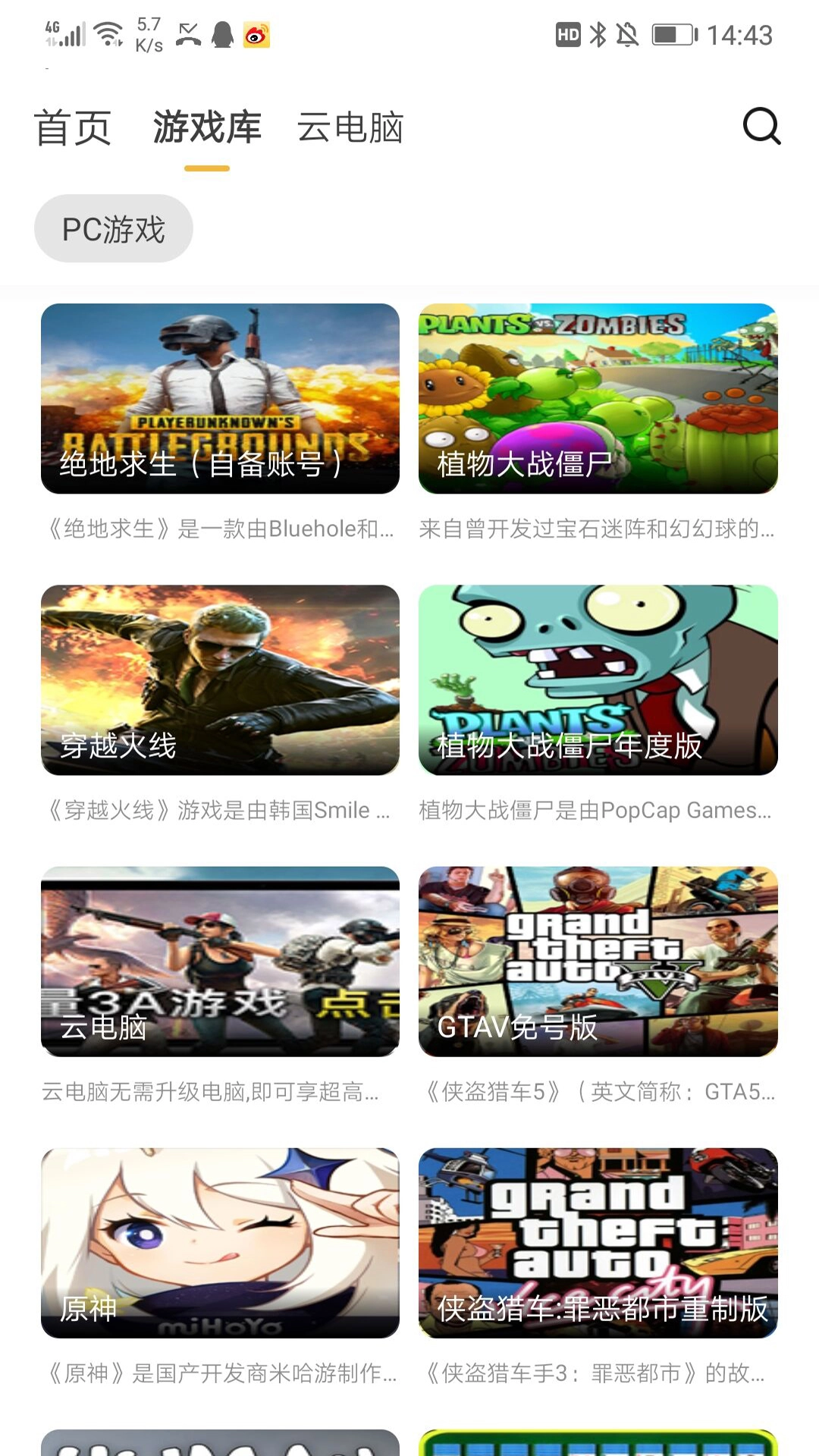Open the 植物大战僵尸年度版 game card

point(598,681)
